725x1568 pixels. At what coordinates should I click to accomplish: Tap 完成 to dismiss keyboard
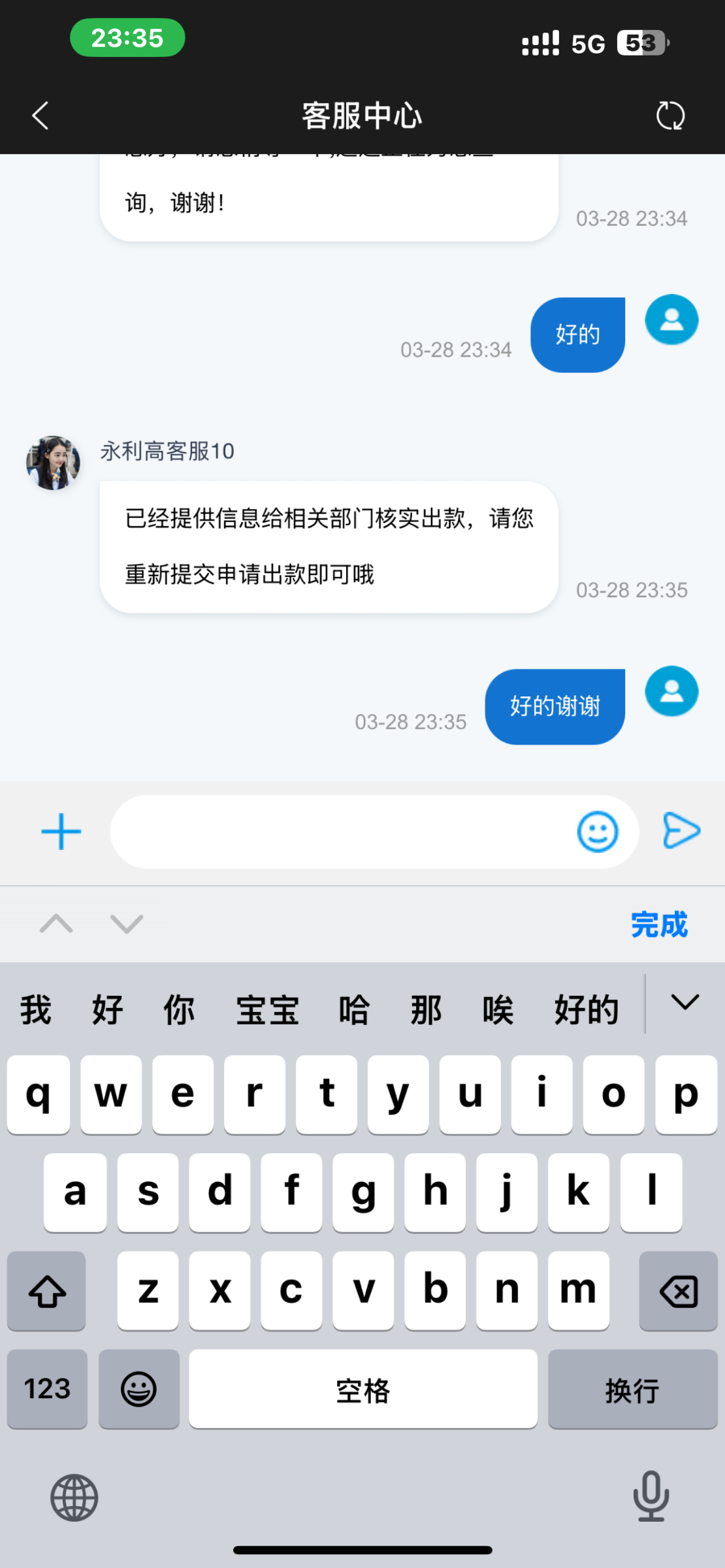click(x=658, y=924)
